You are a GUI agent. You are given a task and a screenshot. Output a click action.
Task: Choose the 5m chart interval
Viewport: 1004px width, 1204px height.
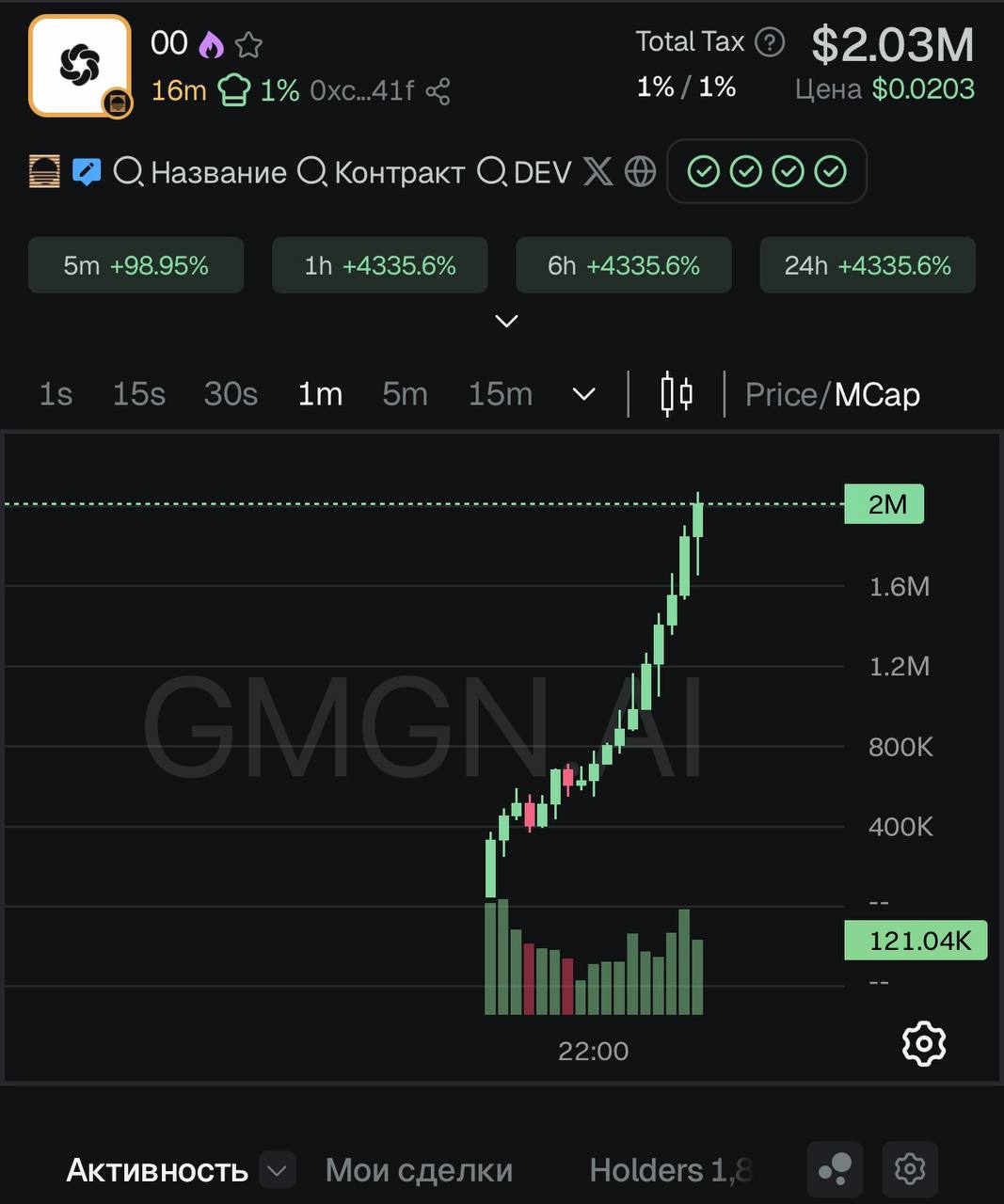click(405, 393)
